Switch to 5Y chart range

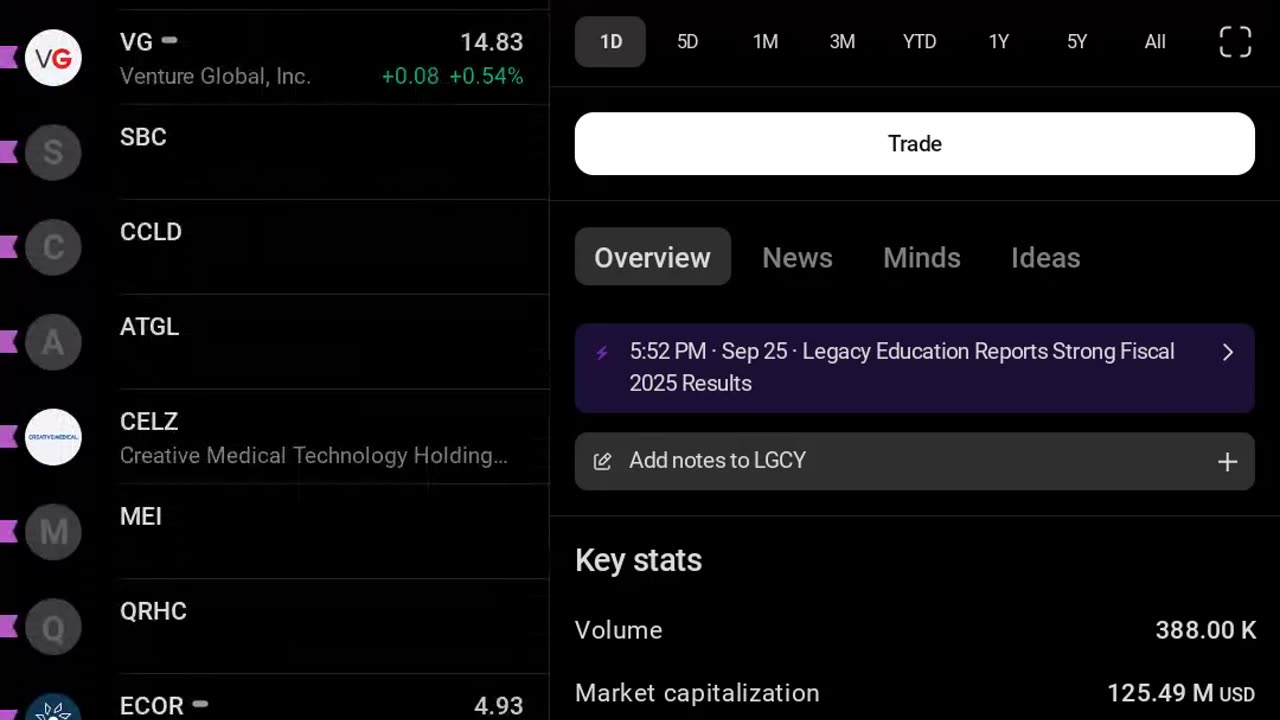tap(1076, 42)
